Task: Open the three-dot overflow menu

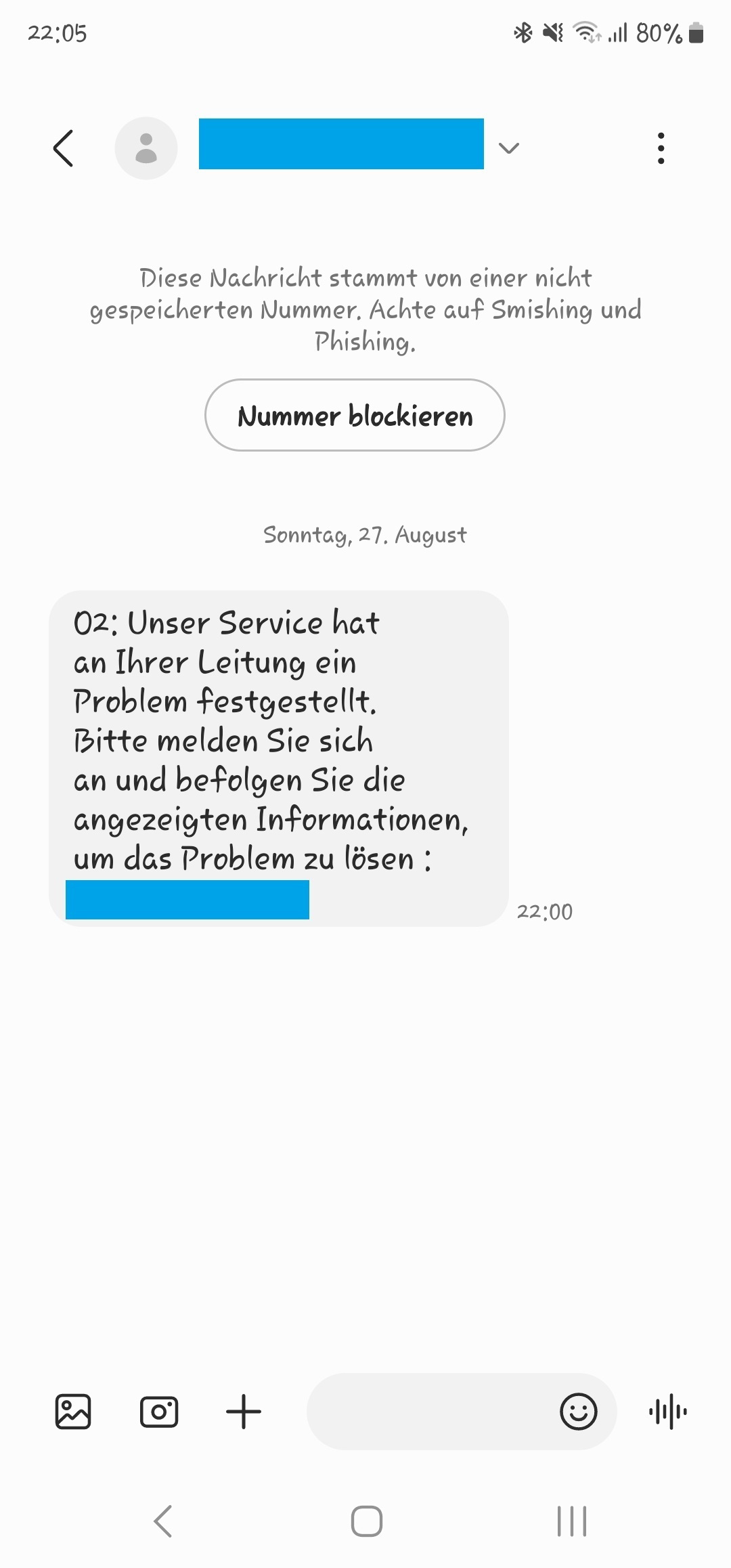Action: point(661,148)
